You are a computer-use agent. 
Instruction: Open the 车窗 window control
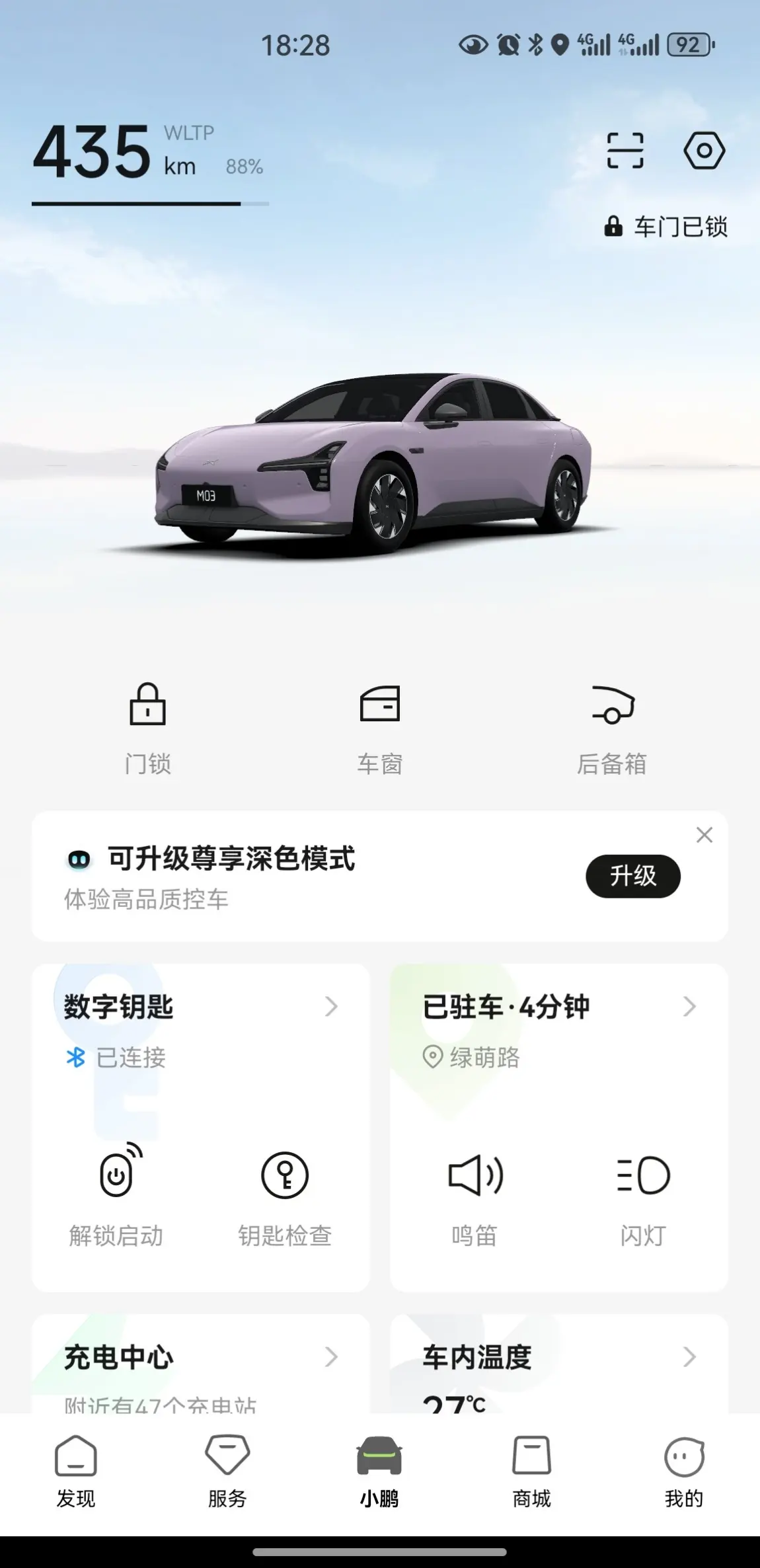tap(380, 728)
